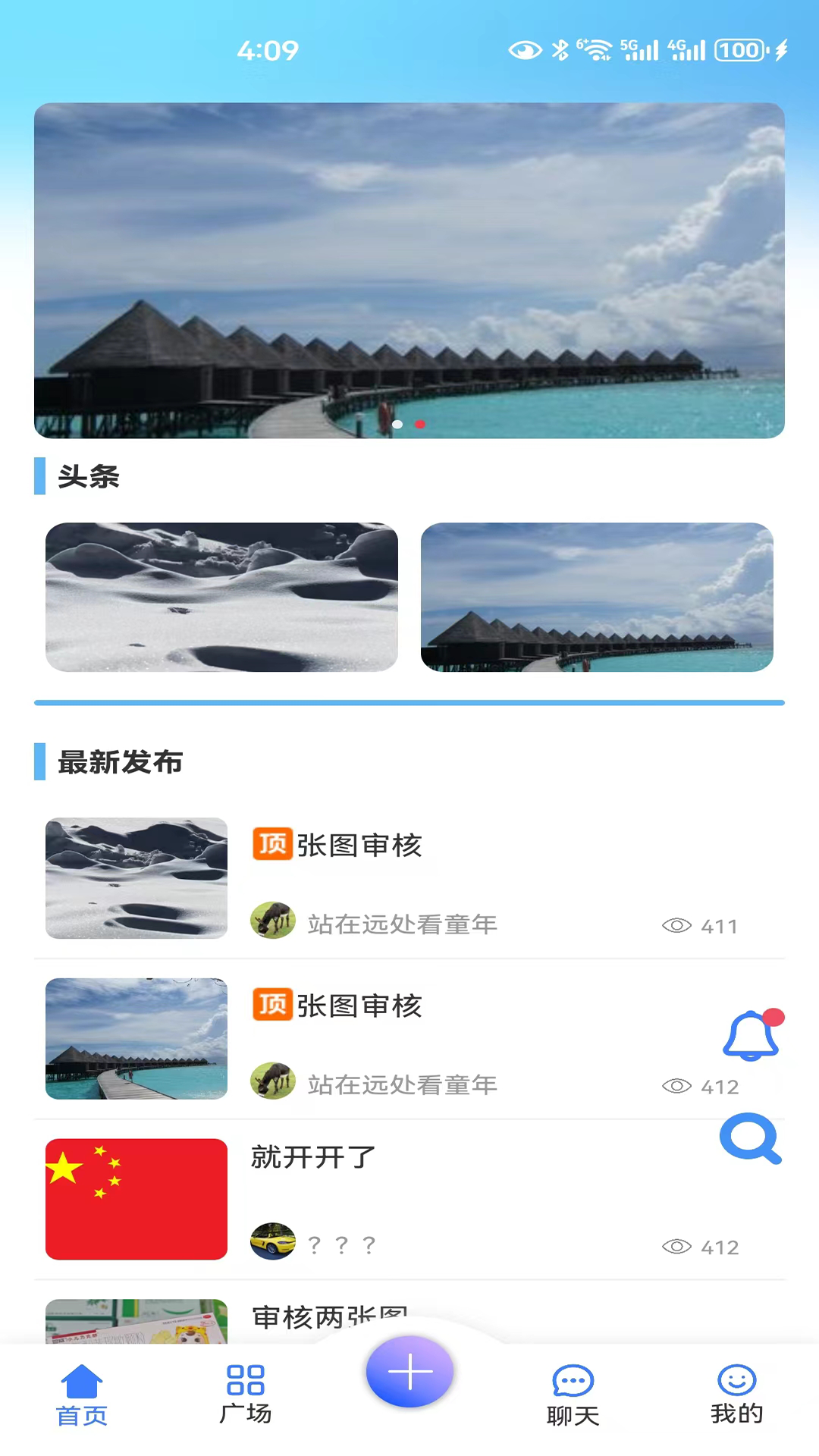Select the second red carousel indicator dot

(x=420, y=425)
